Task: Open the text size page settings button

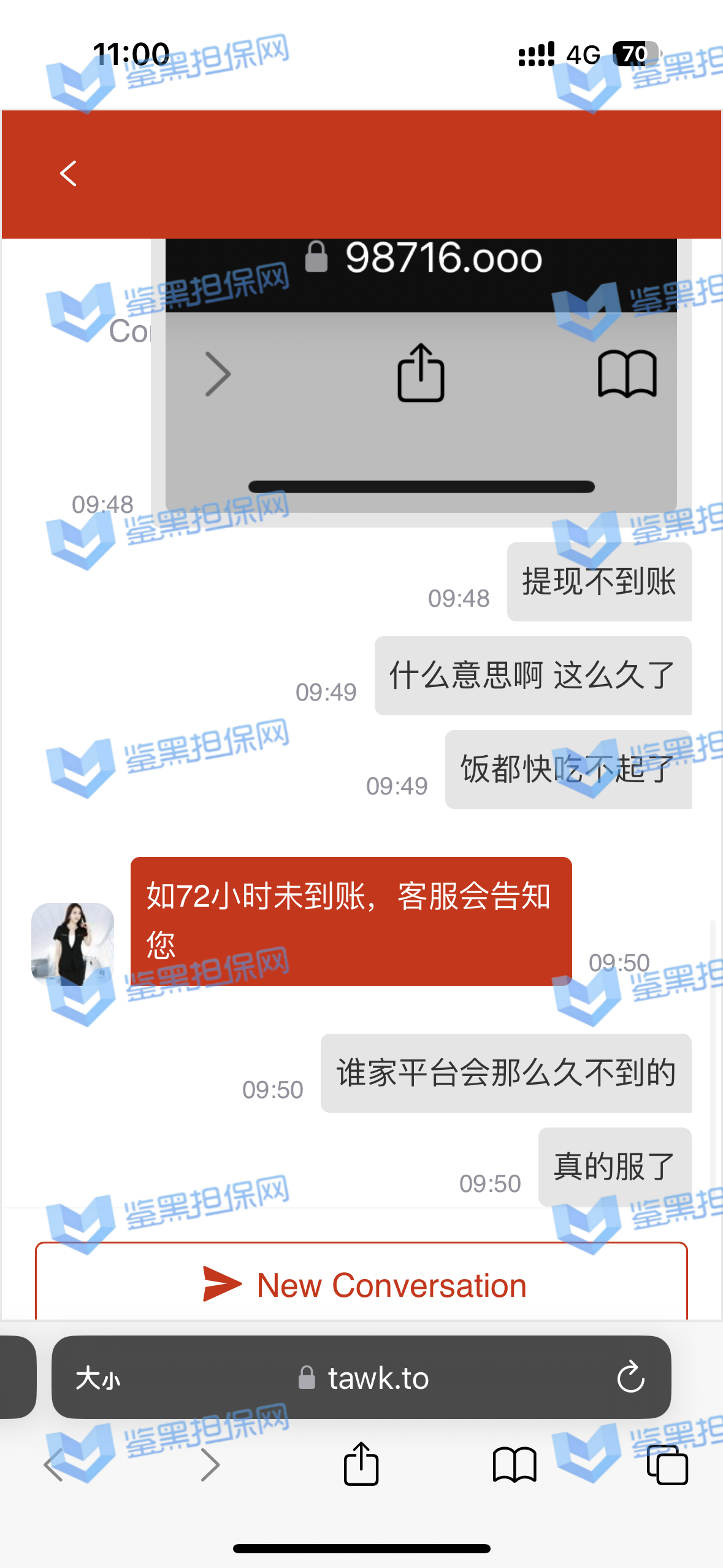Action: click(98, 1378)
